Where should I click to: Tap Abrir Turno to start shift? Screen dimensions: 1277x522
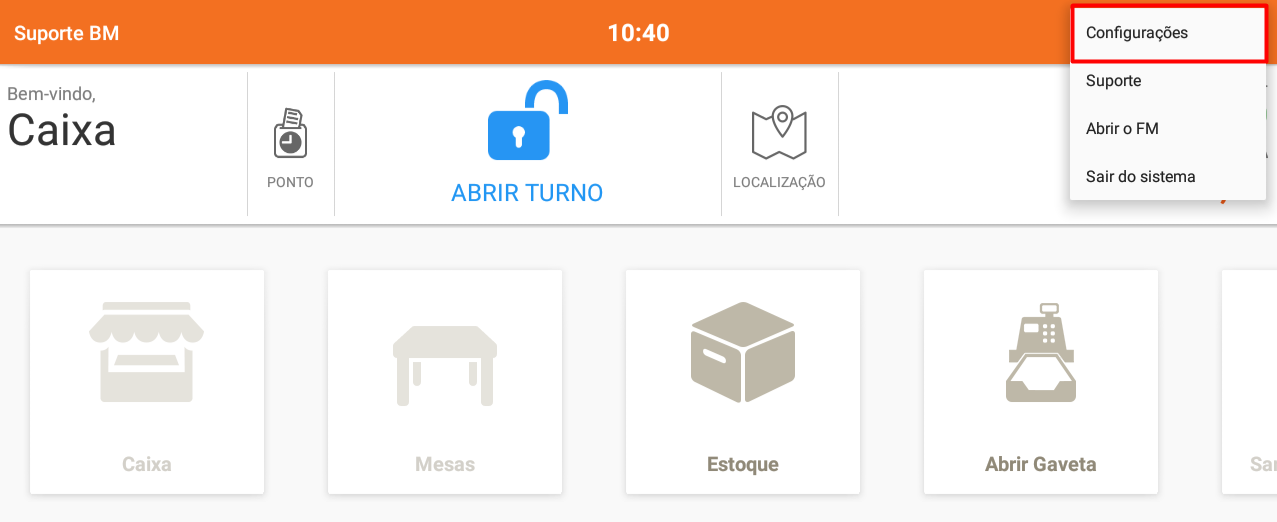pos(527,145)
